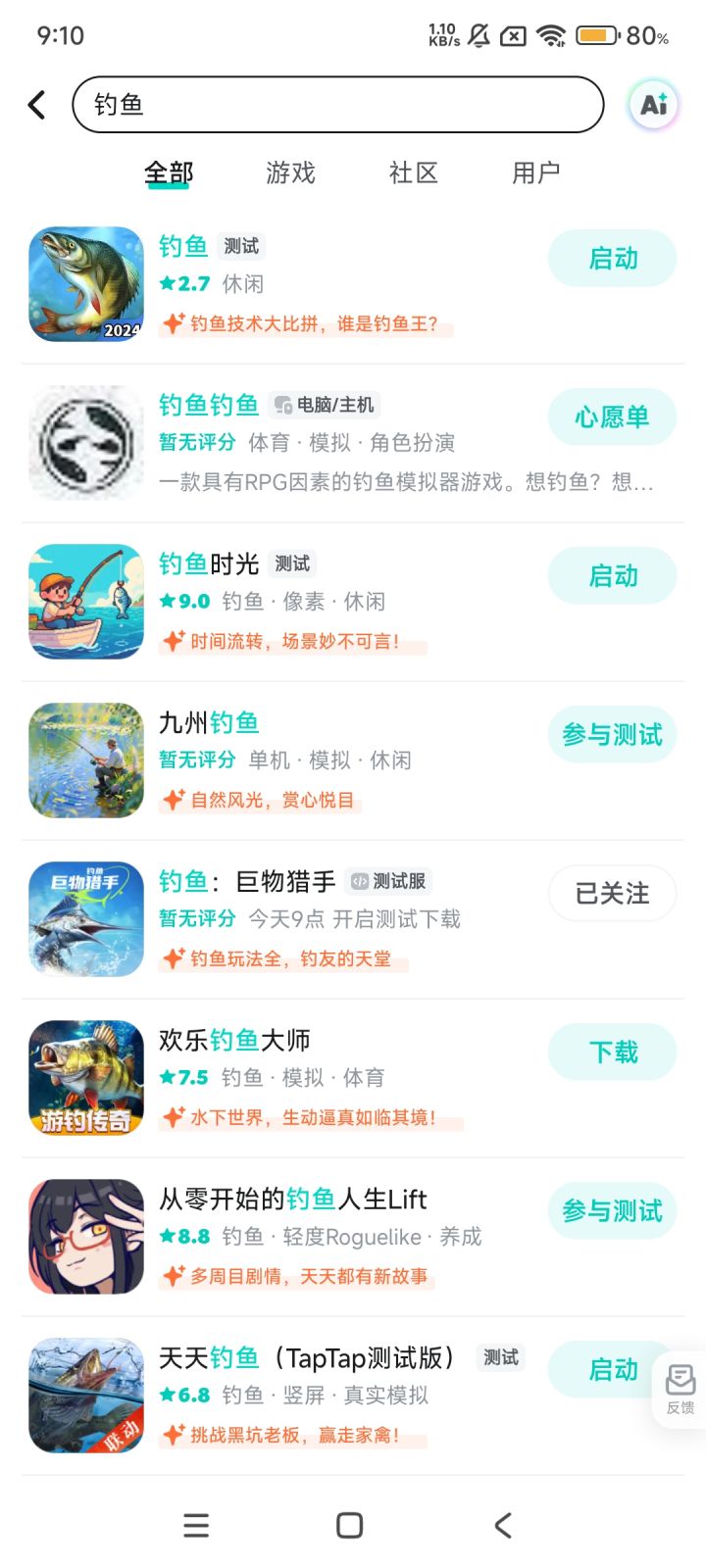Download 欢乐钓鱼大师 with 下载 button
Screen dimensions: 706x1568
coord(611,1051)
